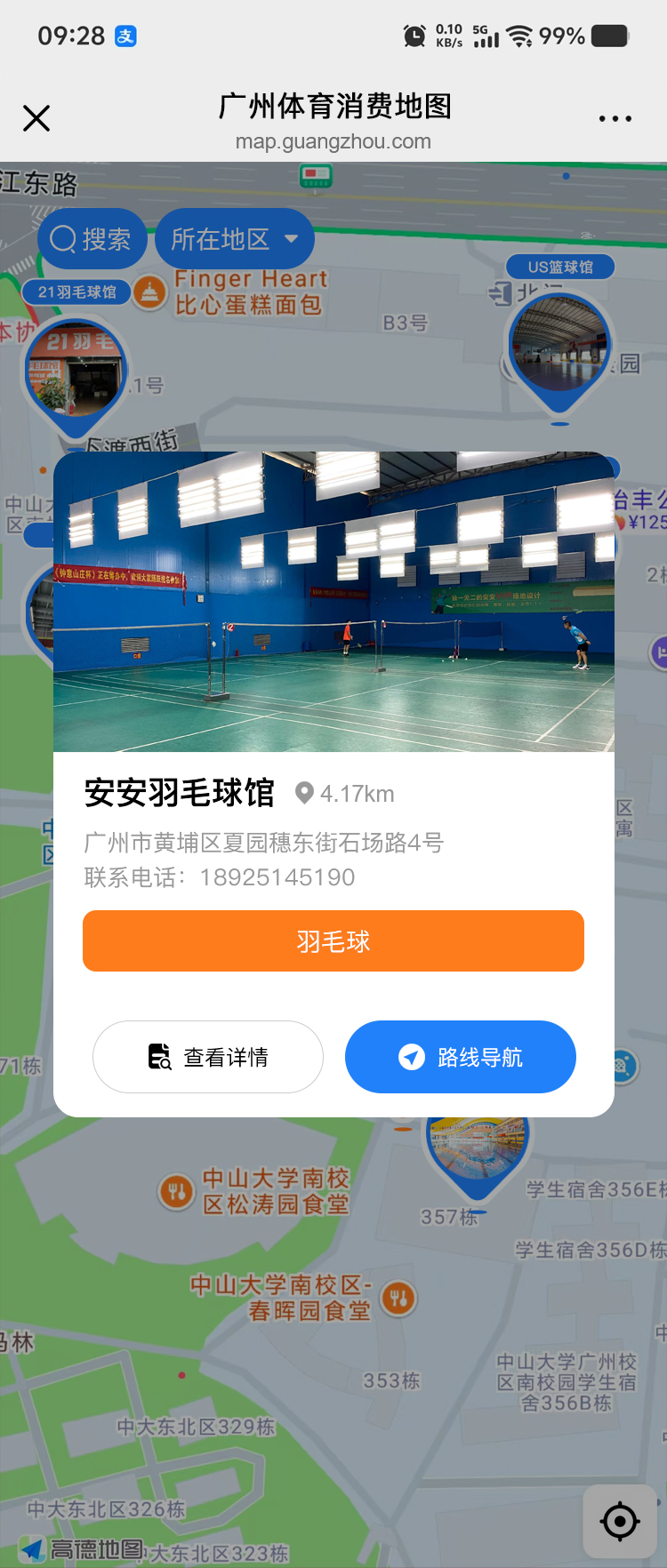View details via 查看详情
The width and height of the screenshot is (667, 1568).
208,1057
